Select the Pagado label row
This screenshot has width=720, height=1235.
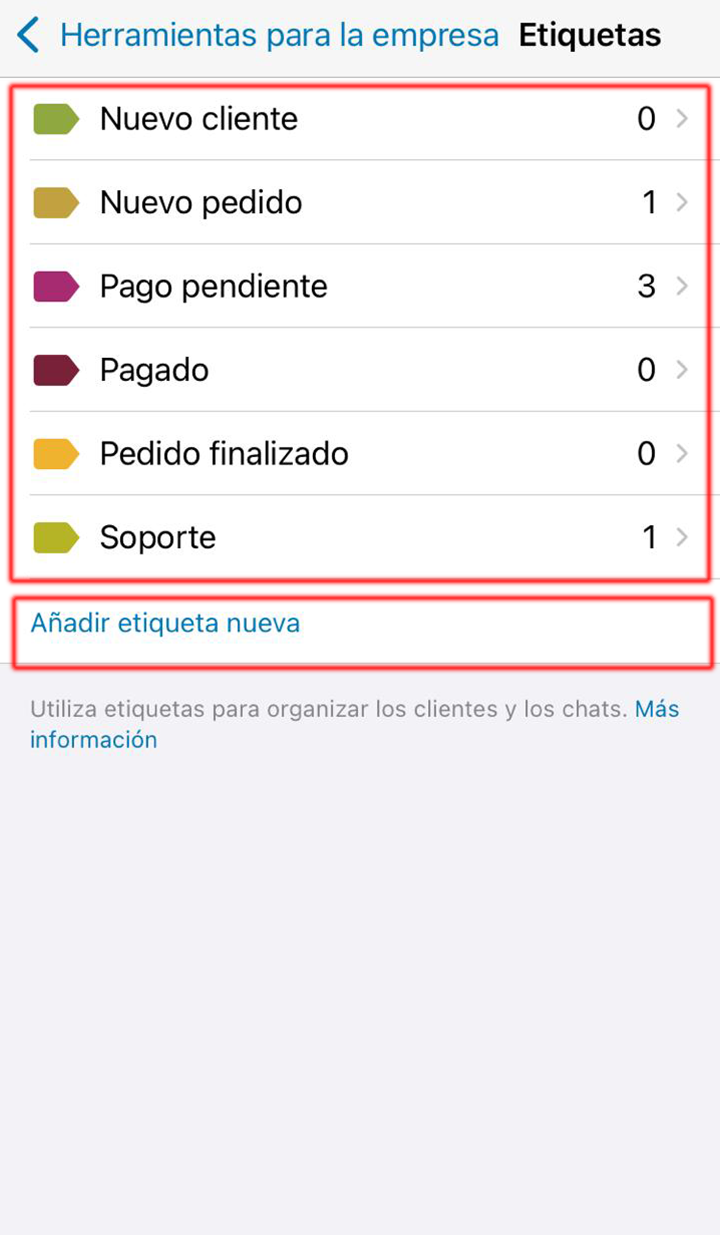point(360,371)
